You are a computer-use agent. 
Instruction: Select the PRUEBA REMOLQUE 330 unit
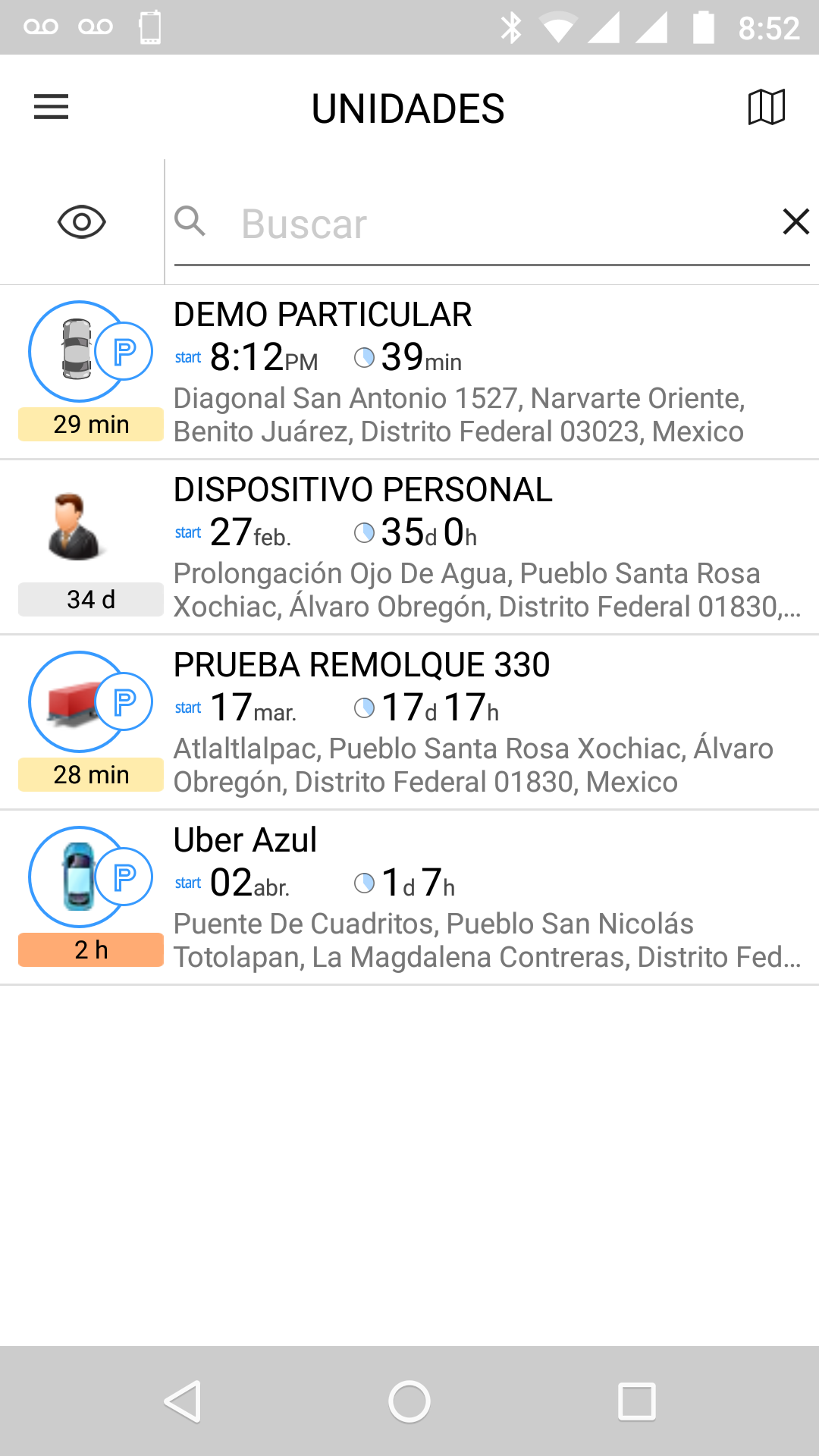pyautogui.click(x=409, y=722)
